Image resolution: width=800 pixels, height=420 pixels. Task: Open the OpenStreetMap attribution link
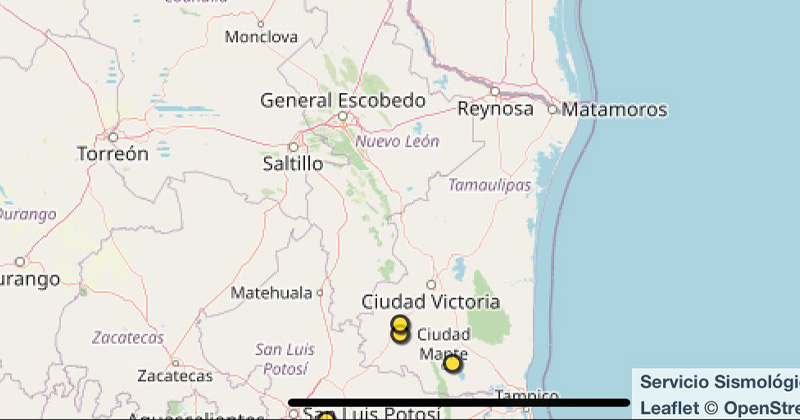[x=761, y=407]
